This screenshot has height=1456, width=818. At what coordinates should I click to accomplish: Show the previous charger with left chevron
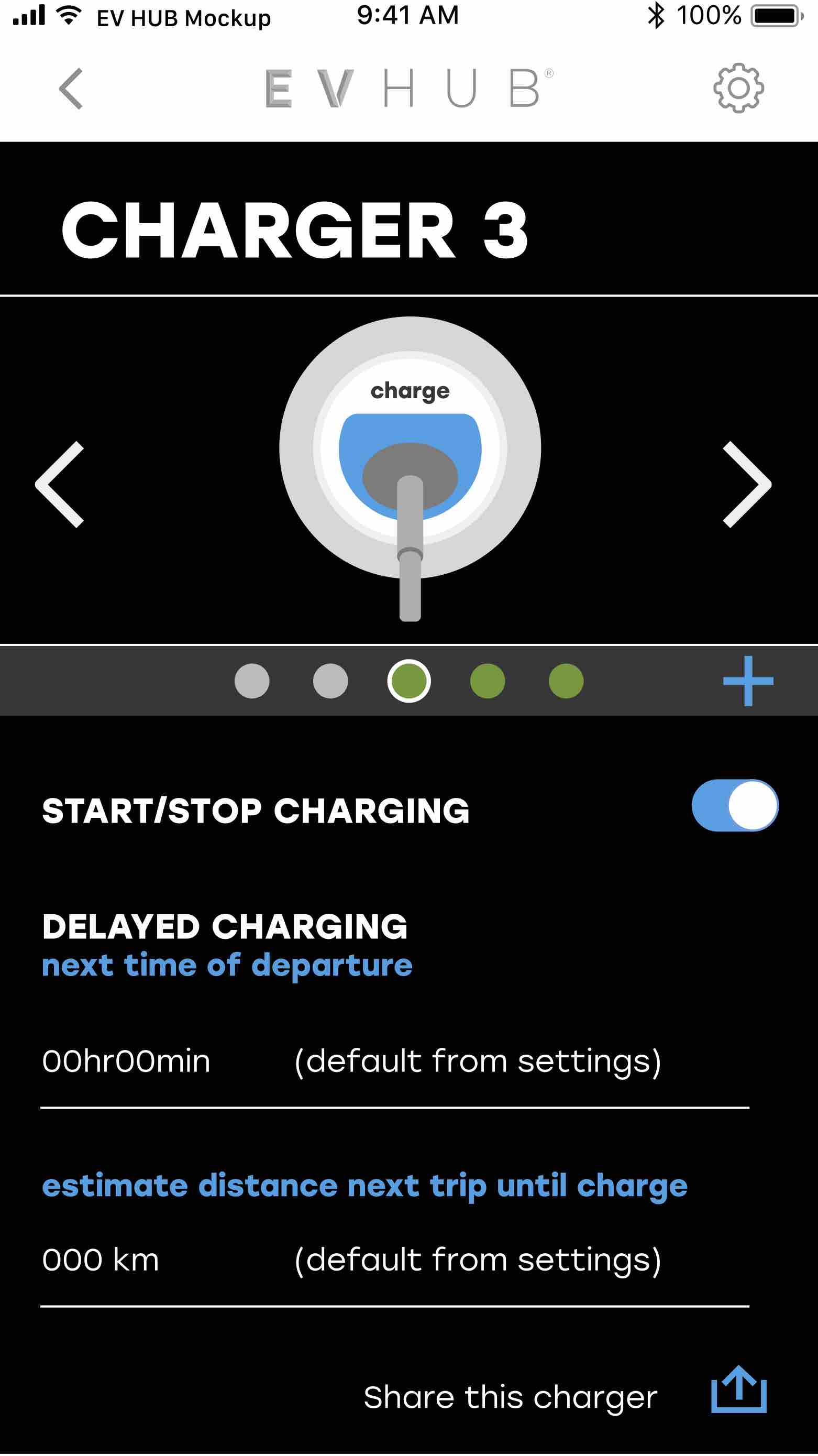coord(60,485)
